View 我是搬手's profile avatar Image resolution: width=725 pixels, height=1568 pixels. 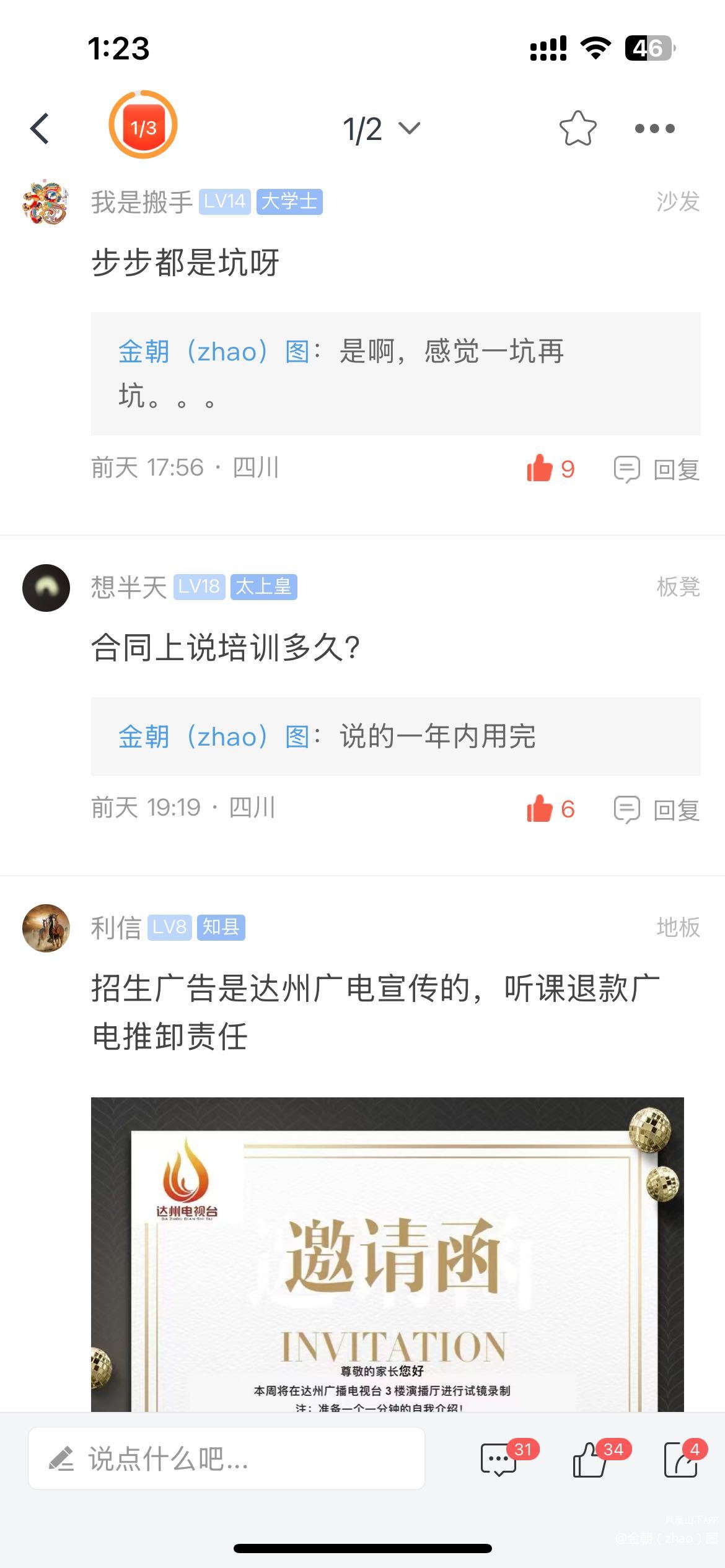46,202
